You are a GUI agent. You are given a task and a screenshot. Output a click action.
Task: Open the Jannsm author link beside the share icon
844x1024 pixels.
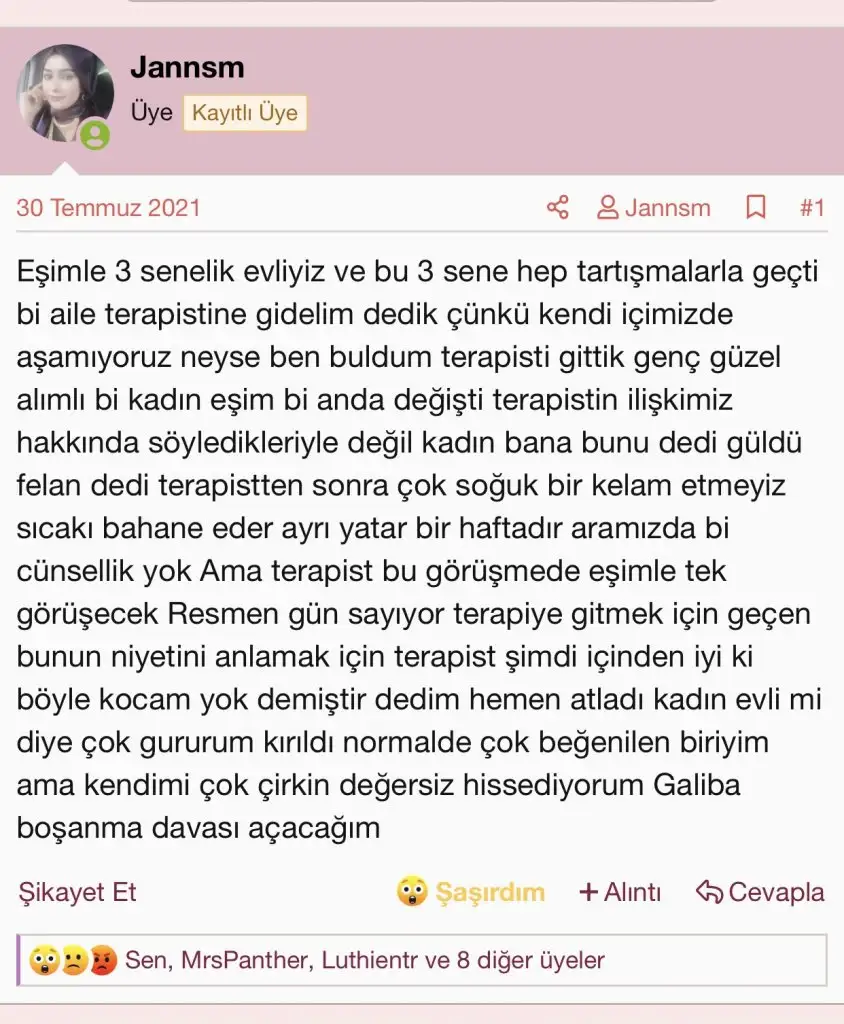(654, 208)
